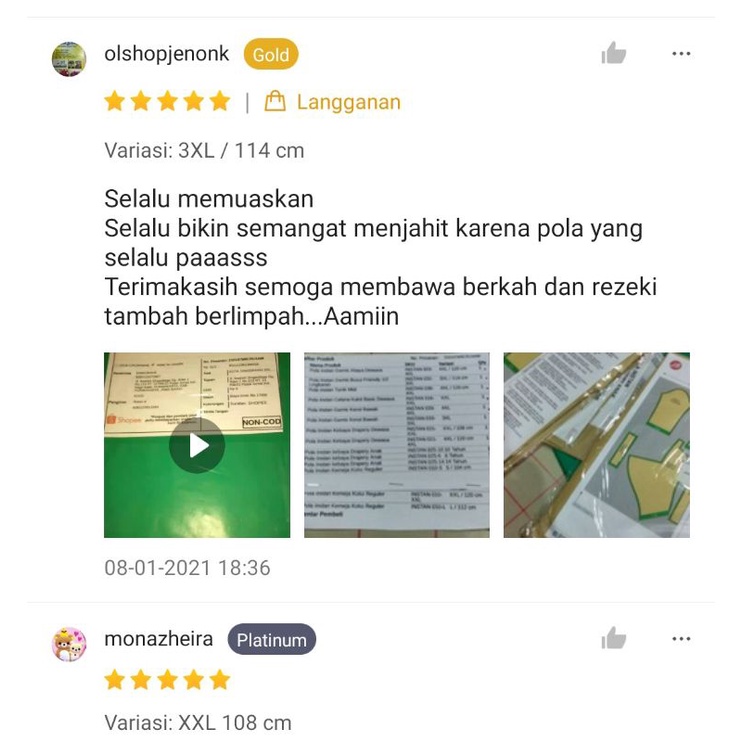
Task: Open monazheira's profile avatar
Action: (x=69, y=644)
